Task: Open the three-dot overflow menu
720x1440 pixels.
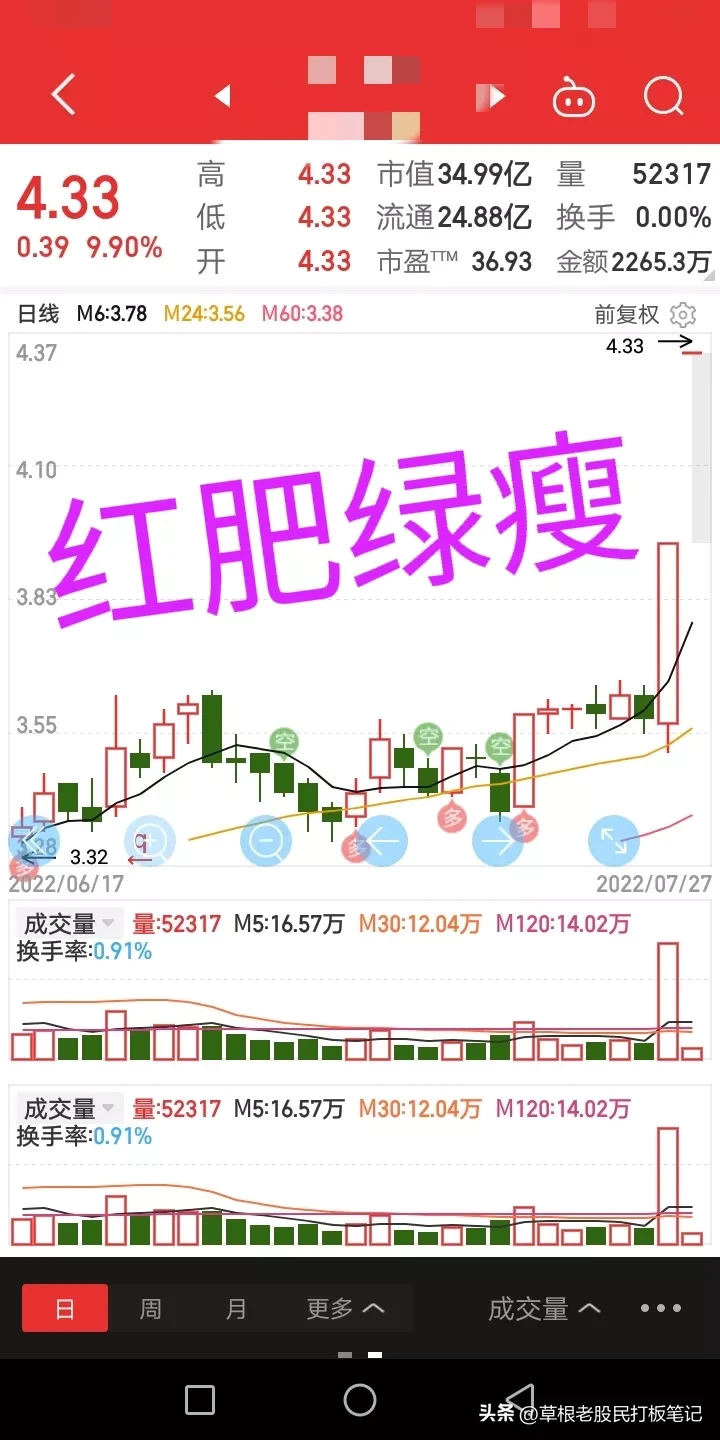Action: (661, 1308)
